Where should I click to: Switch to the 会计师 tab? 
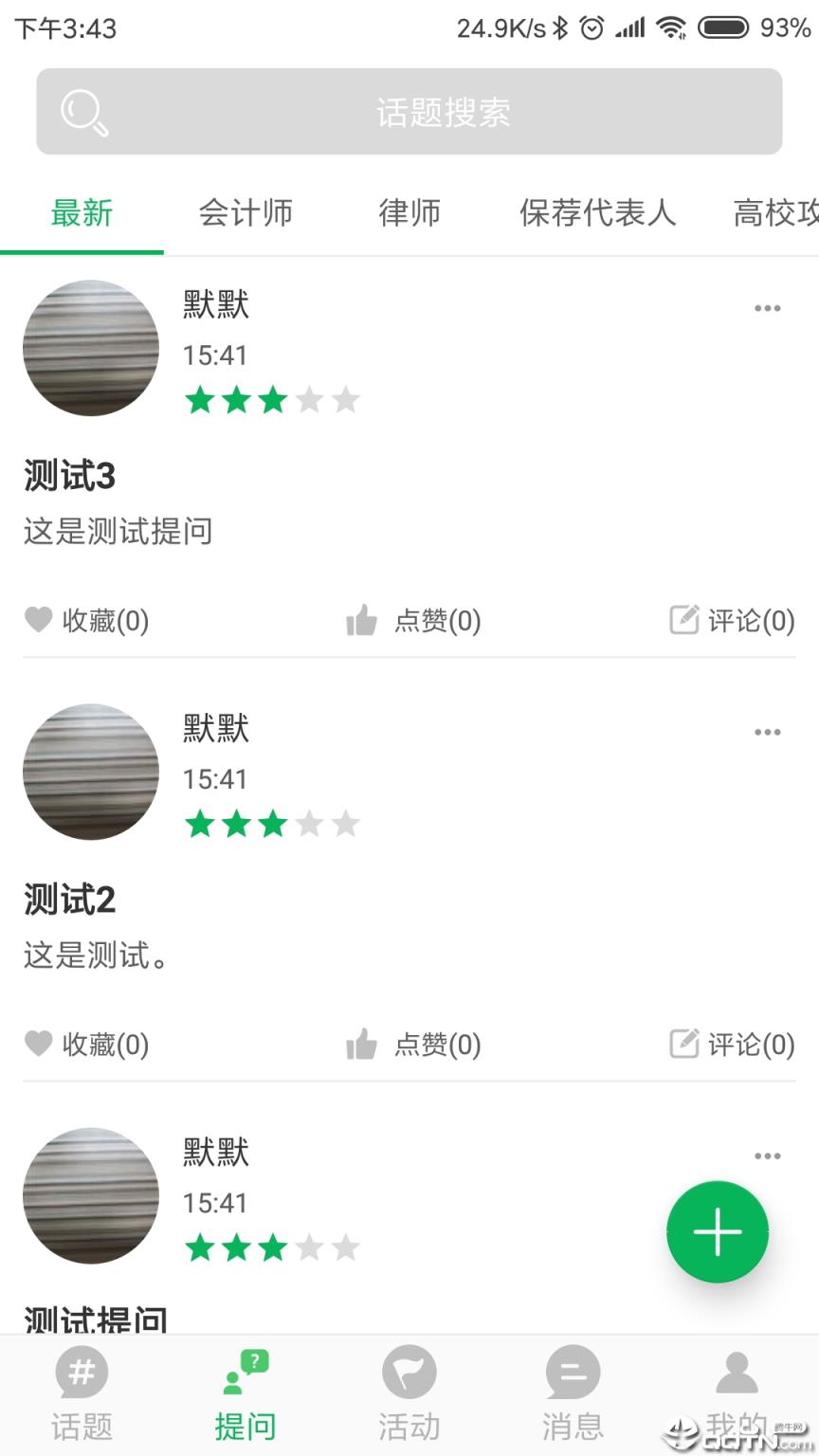[x=246, y=213]
